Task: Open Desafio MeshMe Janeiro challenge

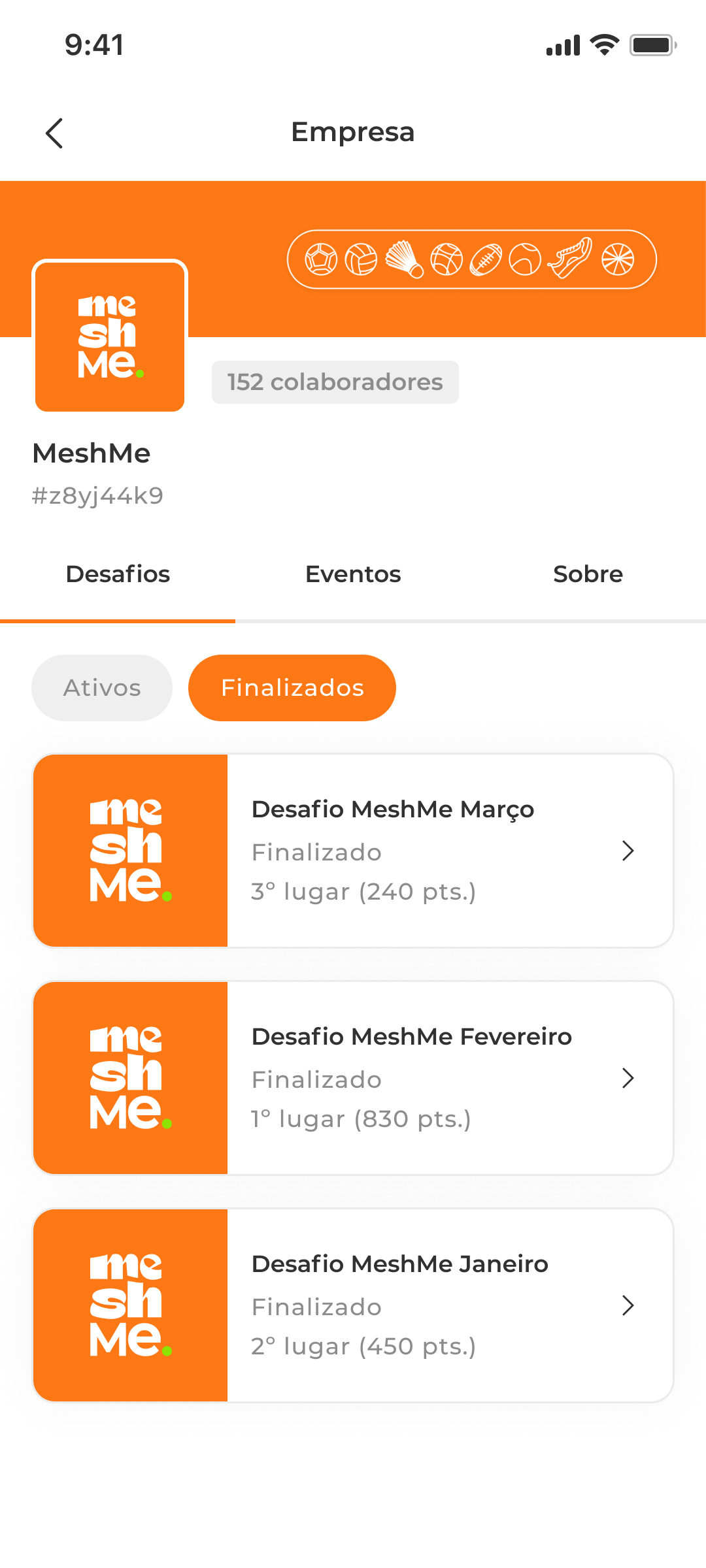Action: [353, 1305]
